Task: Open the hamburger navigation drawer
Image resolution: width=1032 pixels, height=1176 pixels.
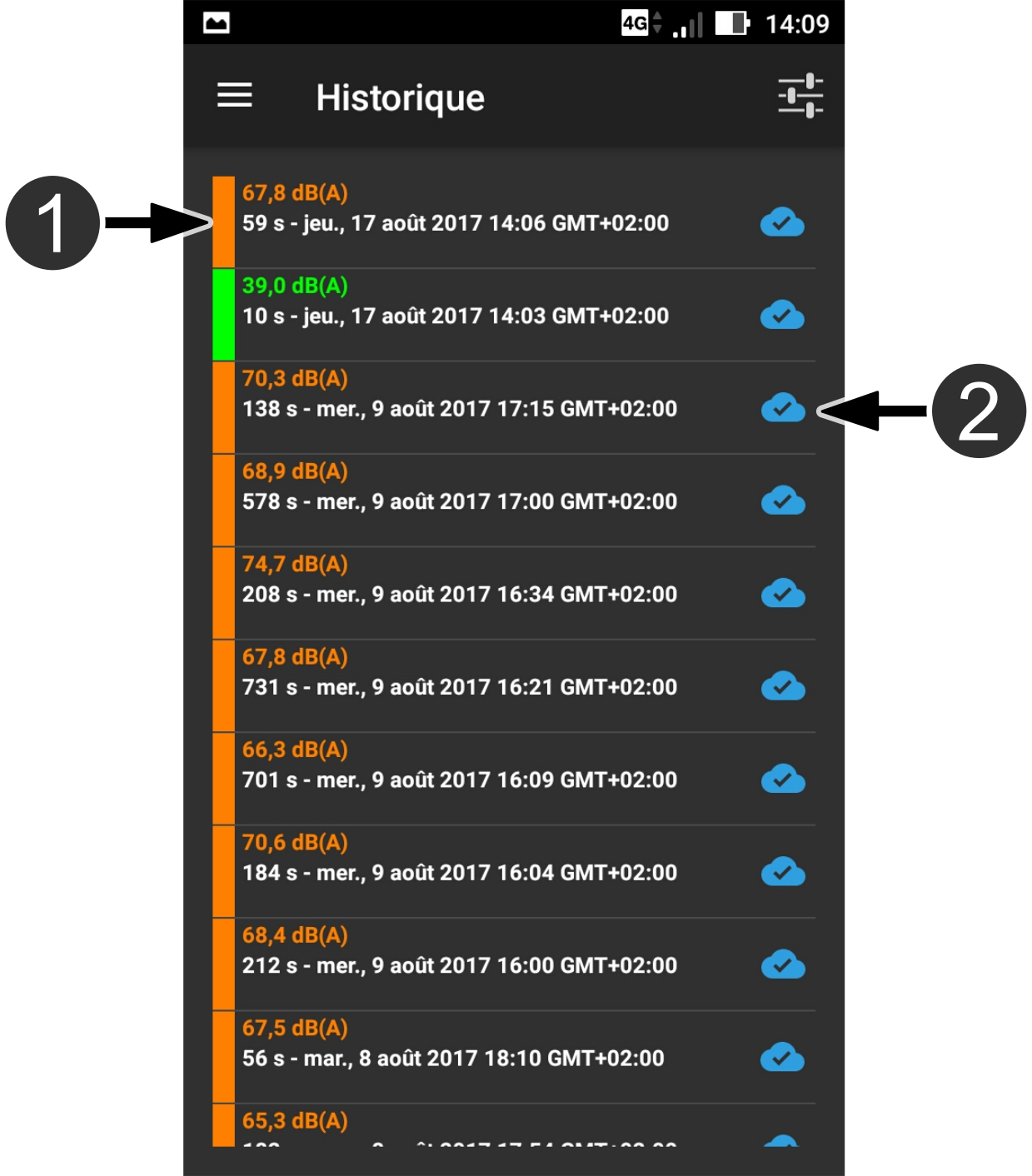Action: pyautogui.click(x=234, y=96)
